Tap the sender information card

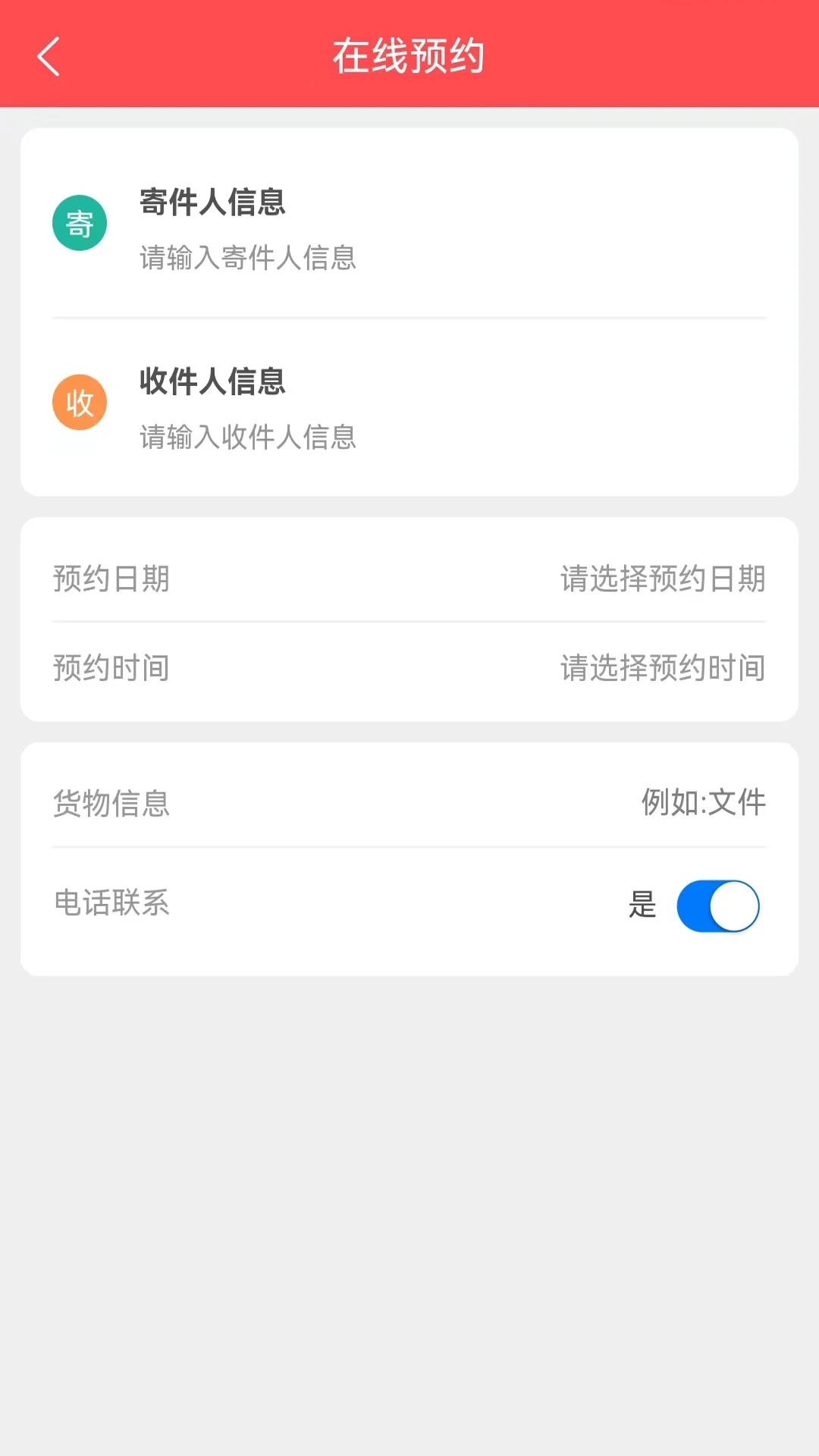(x=409, y=227)
